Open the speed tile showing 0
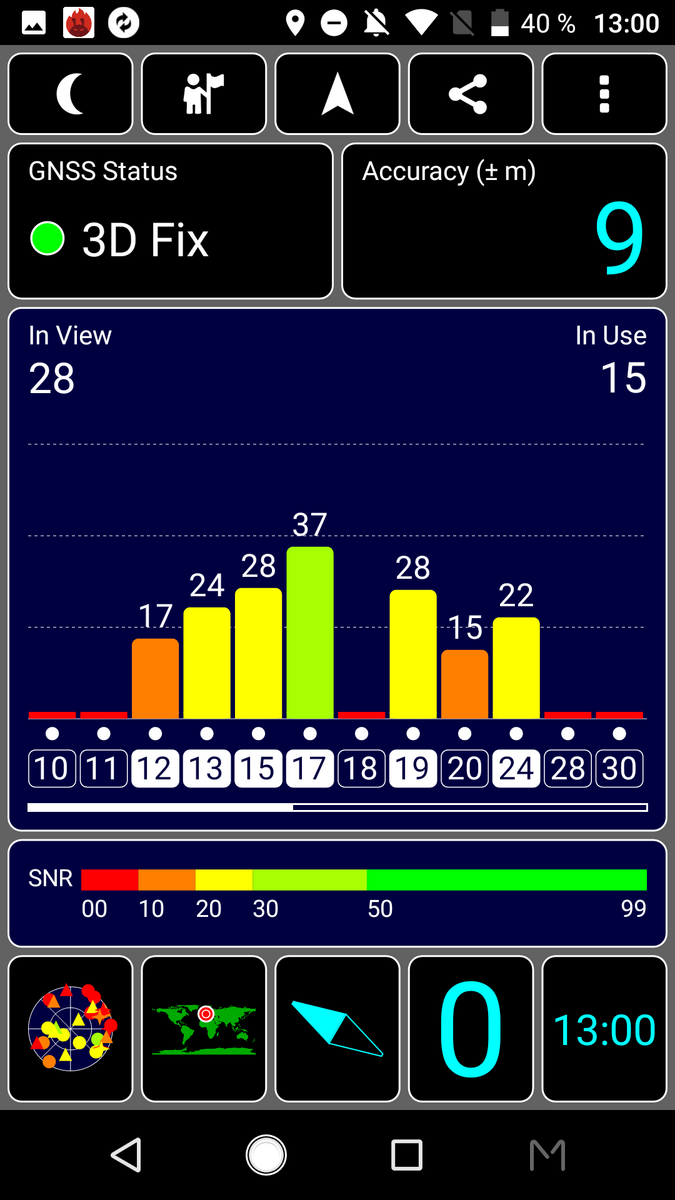The height and width of the screenshot is (1200, 675). click(x=470, y=1029)
